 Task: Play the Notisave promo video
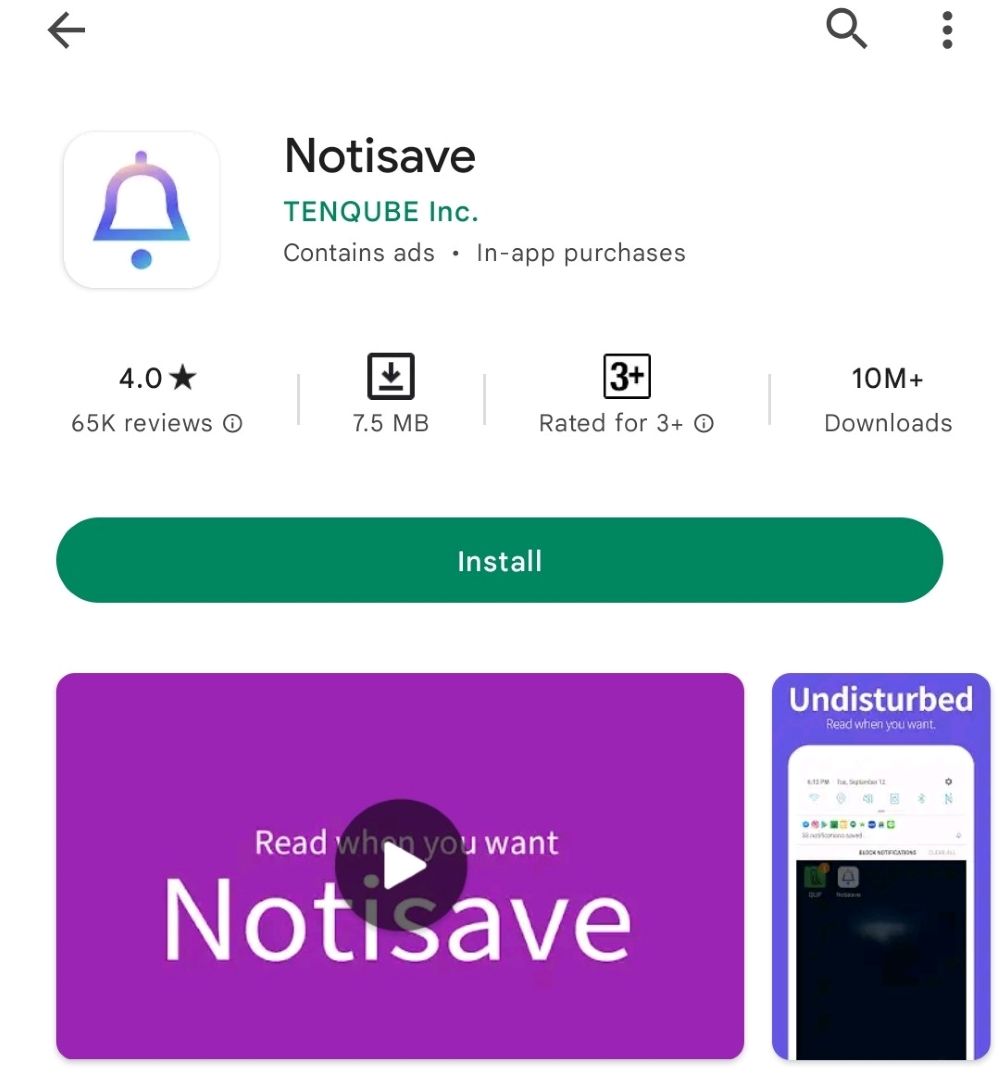(x=400, y=866)
